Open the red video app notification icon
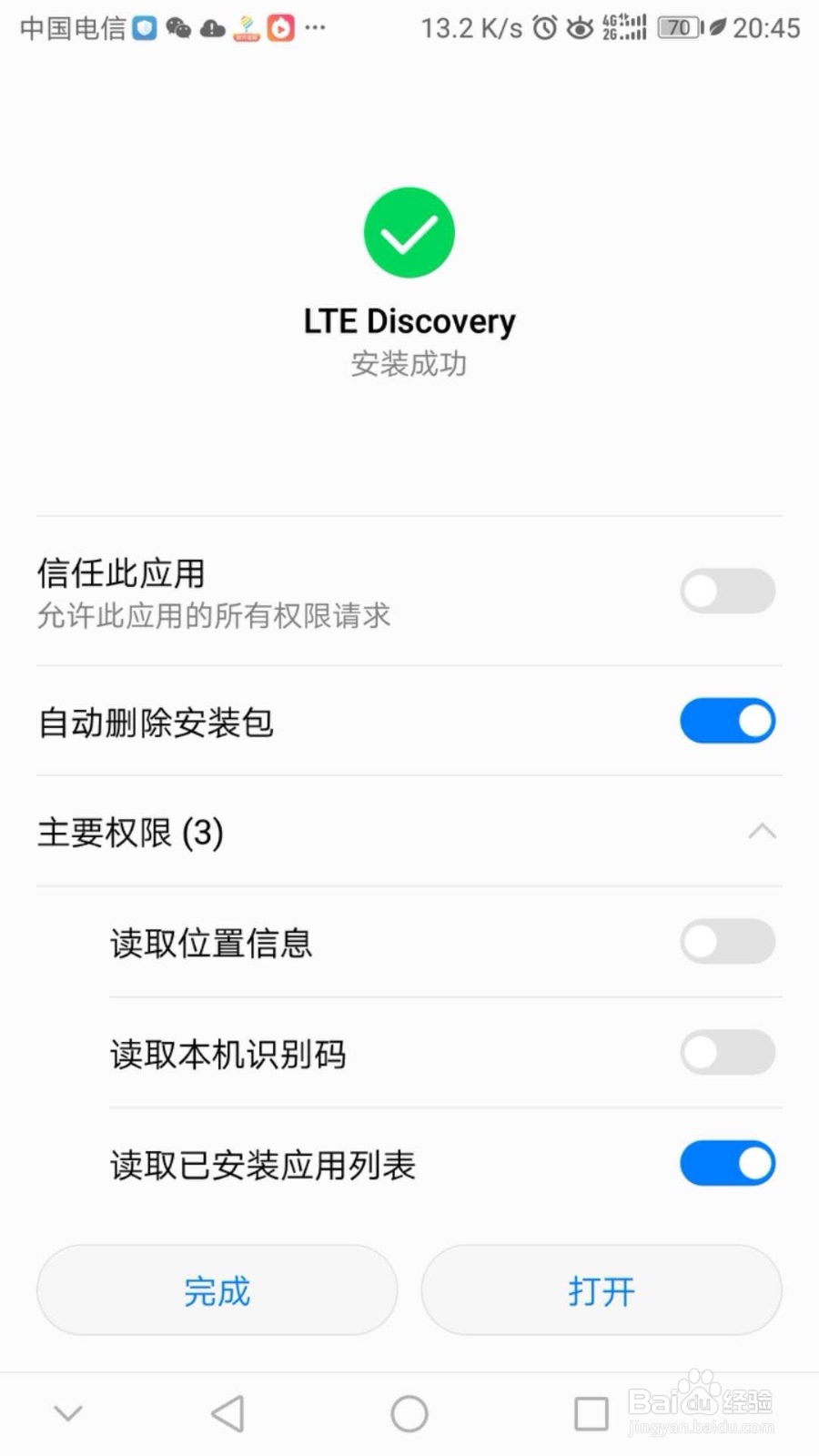 [280, 28]
